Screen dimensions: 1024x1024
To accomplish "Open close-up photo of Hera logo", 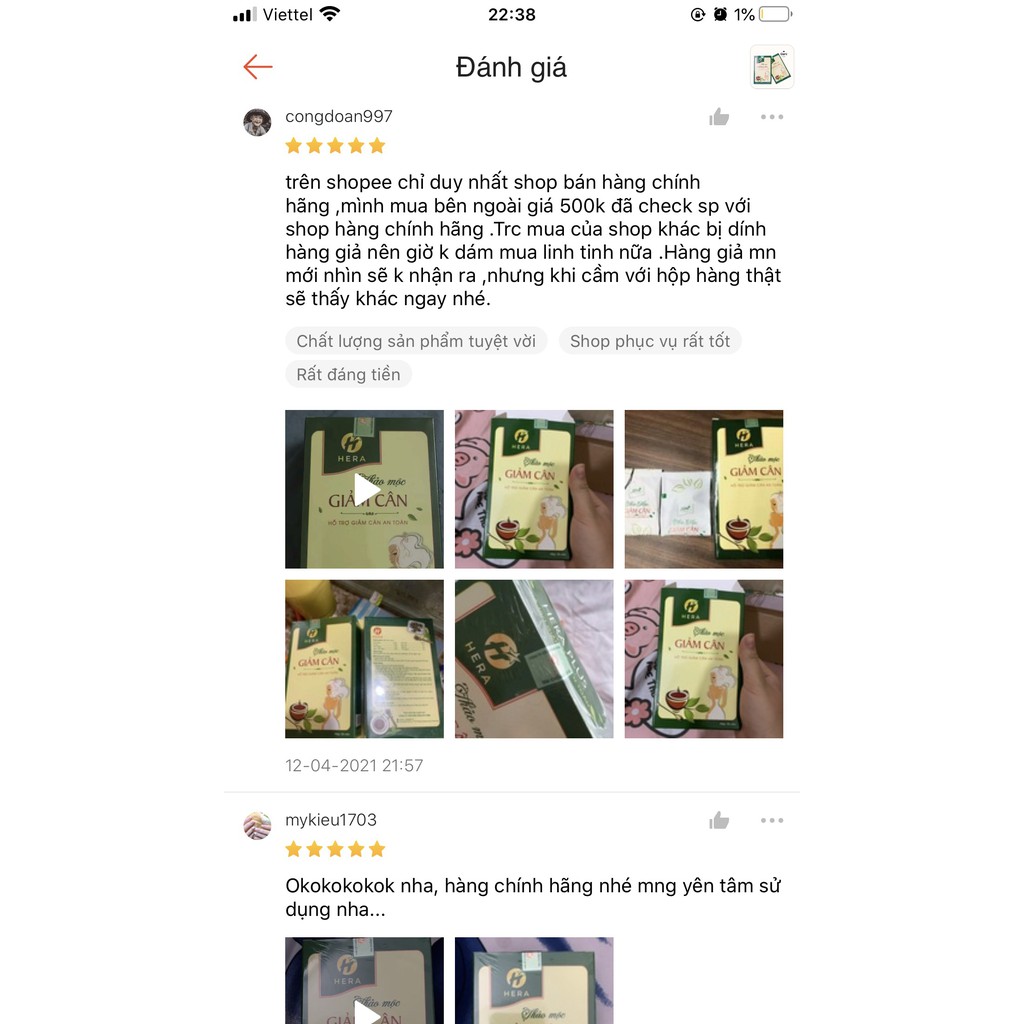I will (x=534, y=659).
